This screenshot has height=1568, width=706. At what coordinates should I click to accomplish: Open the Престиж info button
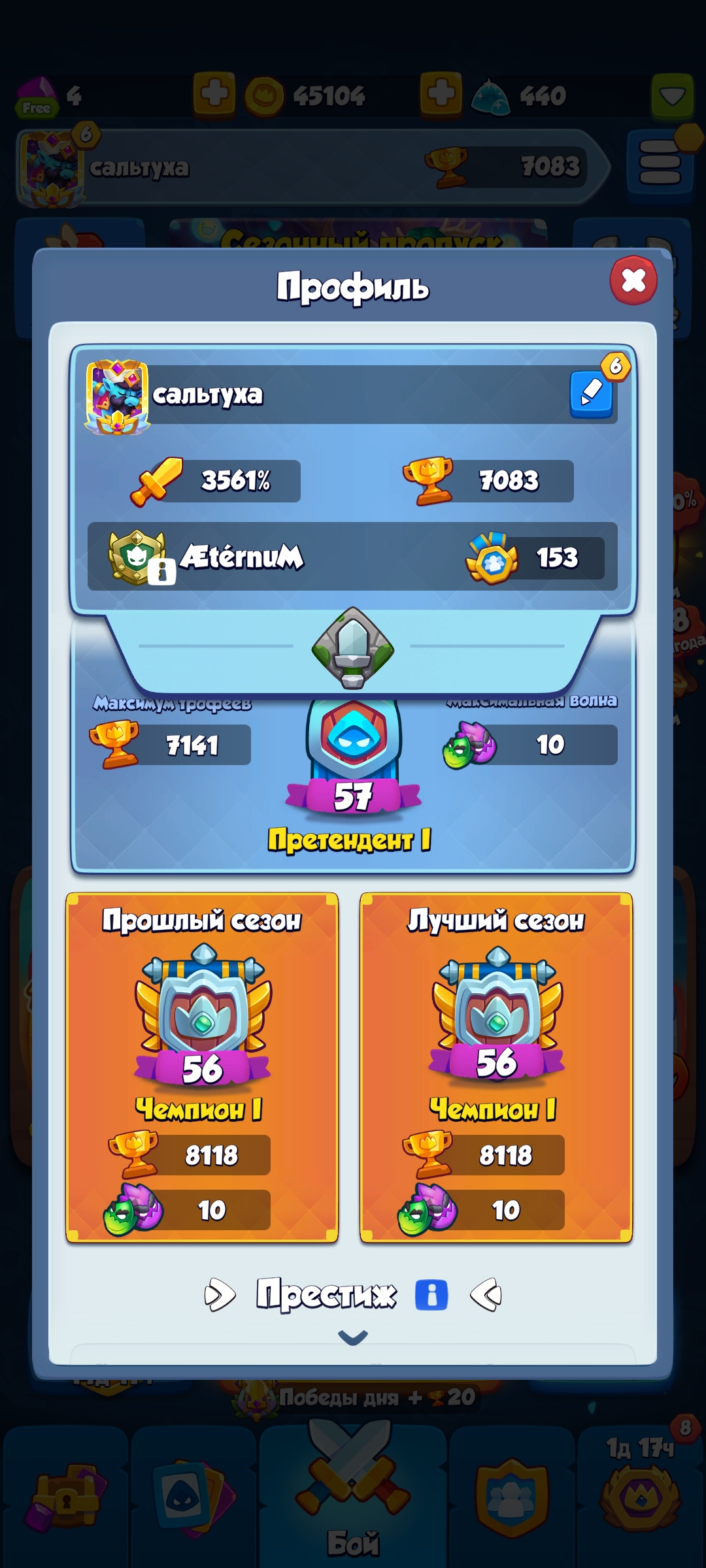431,1294
